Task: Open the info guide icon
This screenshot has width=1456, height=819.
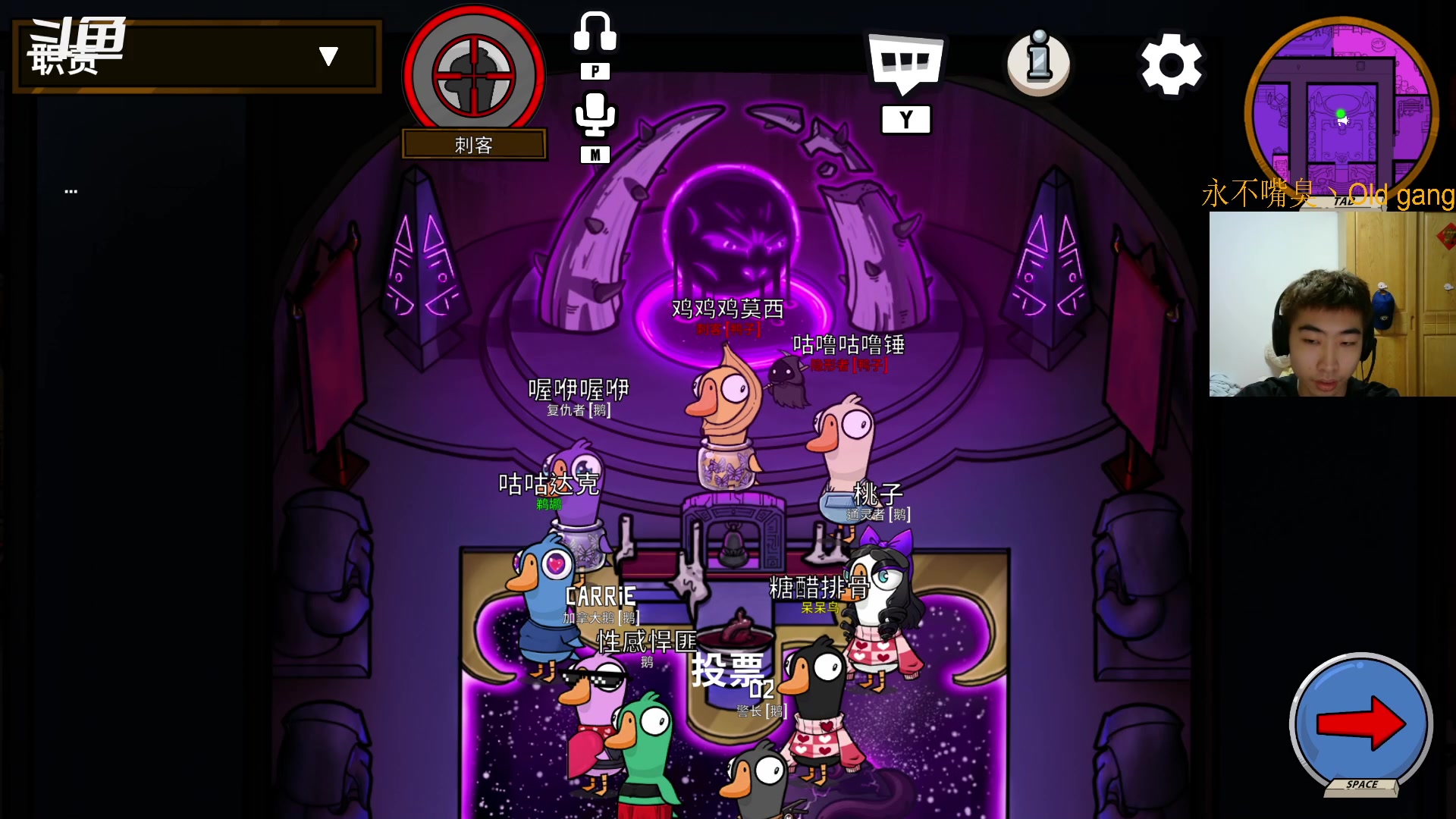Action: (x=1038, y=62)
